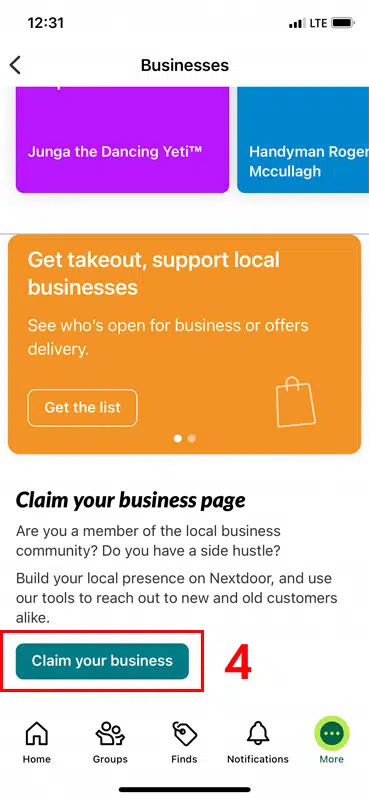
Task: Select the second carousel page dot
Action: pyautogui.click(x=191, y=438)
